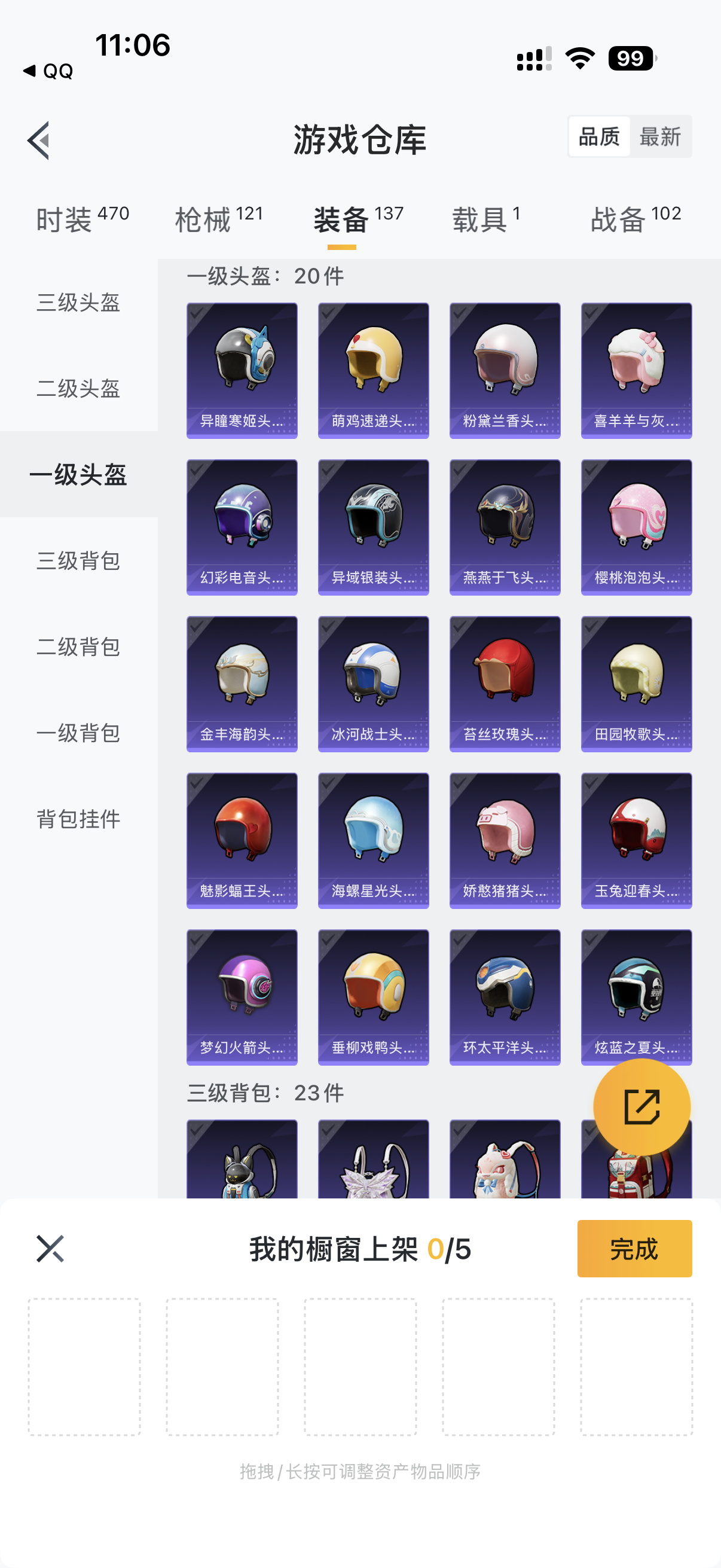
Task: Switch to the 时装 tab
Action: tap(82, 219)
